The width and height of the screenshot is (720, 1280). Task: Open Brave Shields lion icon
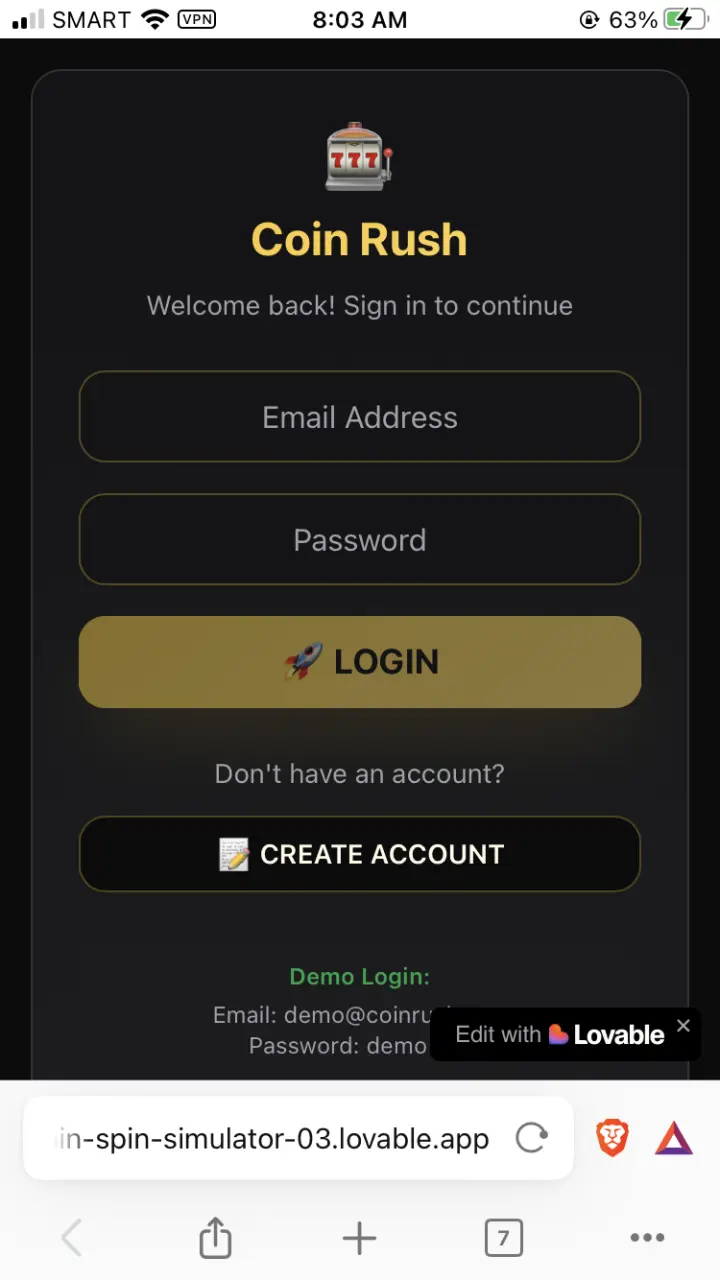(612, 1138)
